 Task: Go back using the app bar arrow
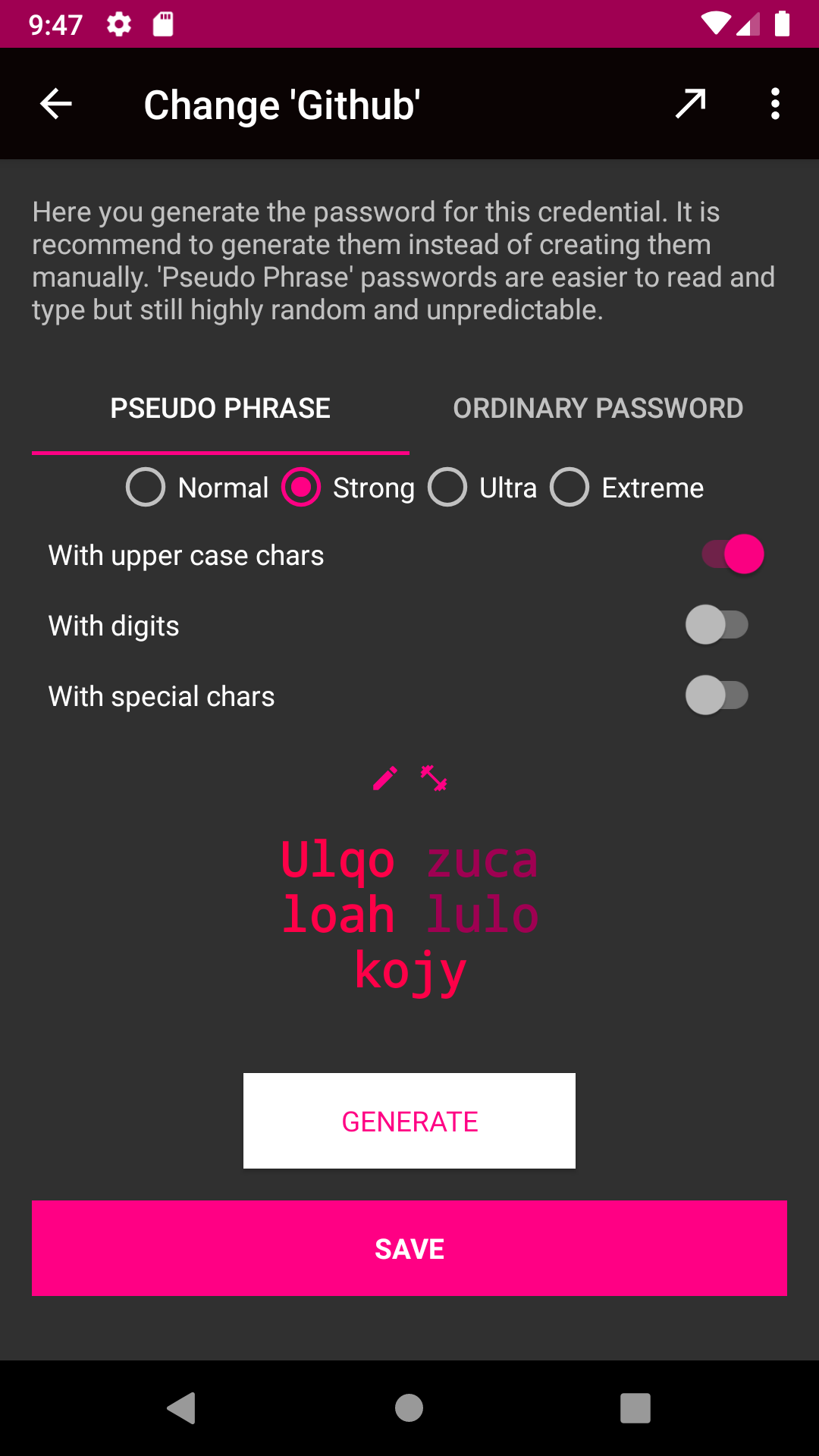coord(56,104)
